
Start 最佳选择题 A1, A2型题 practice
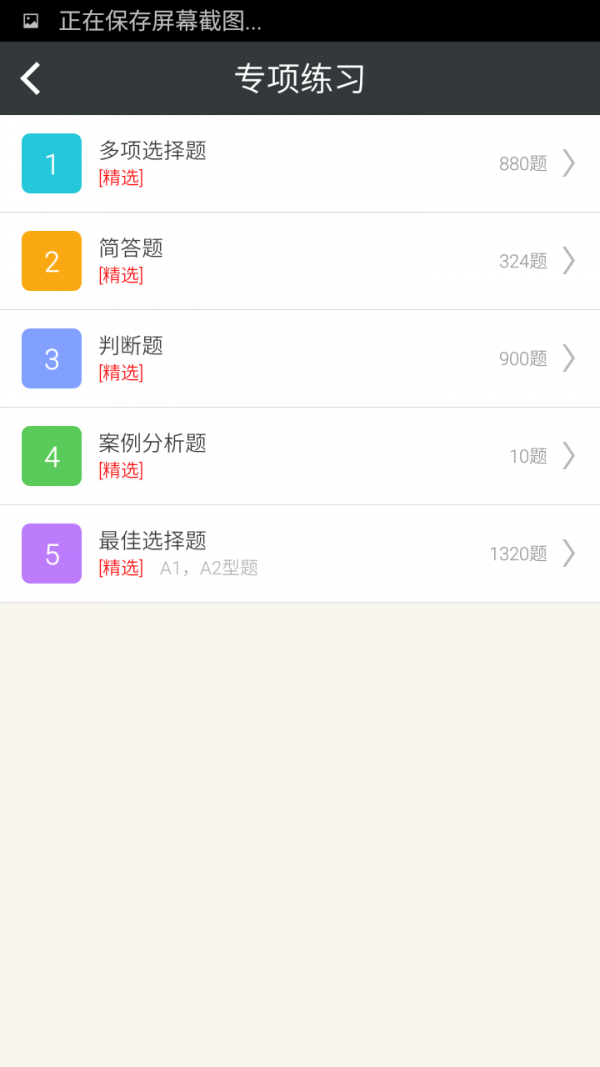click(x=300, y=553)
